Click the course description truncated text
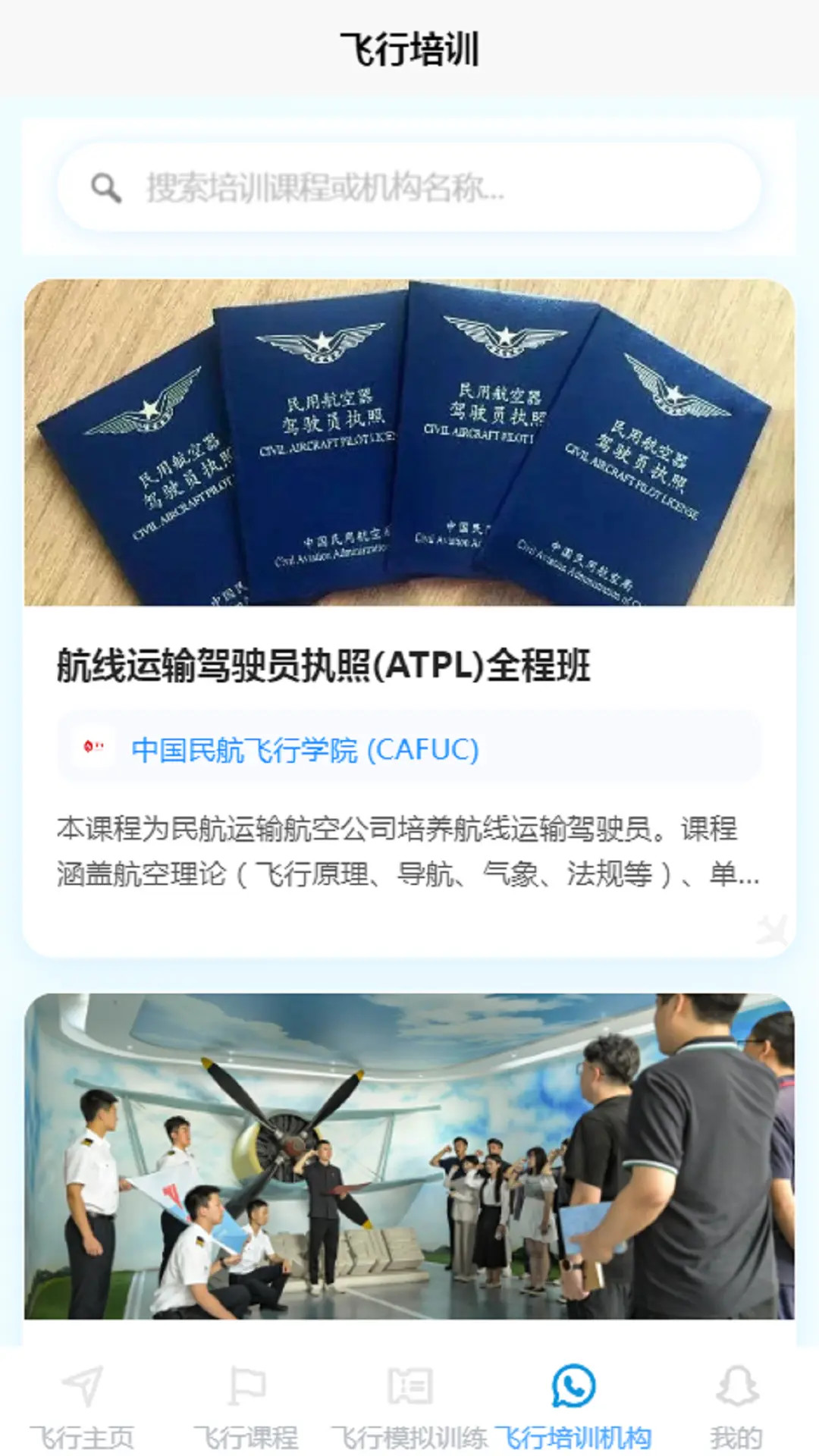 coord(409,853)
